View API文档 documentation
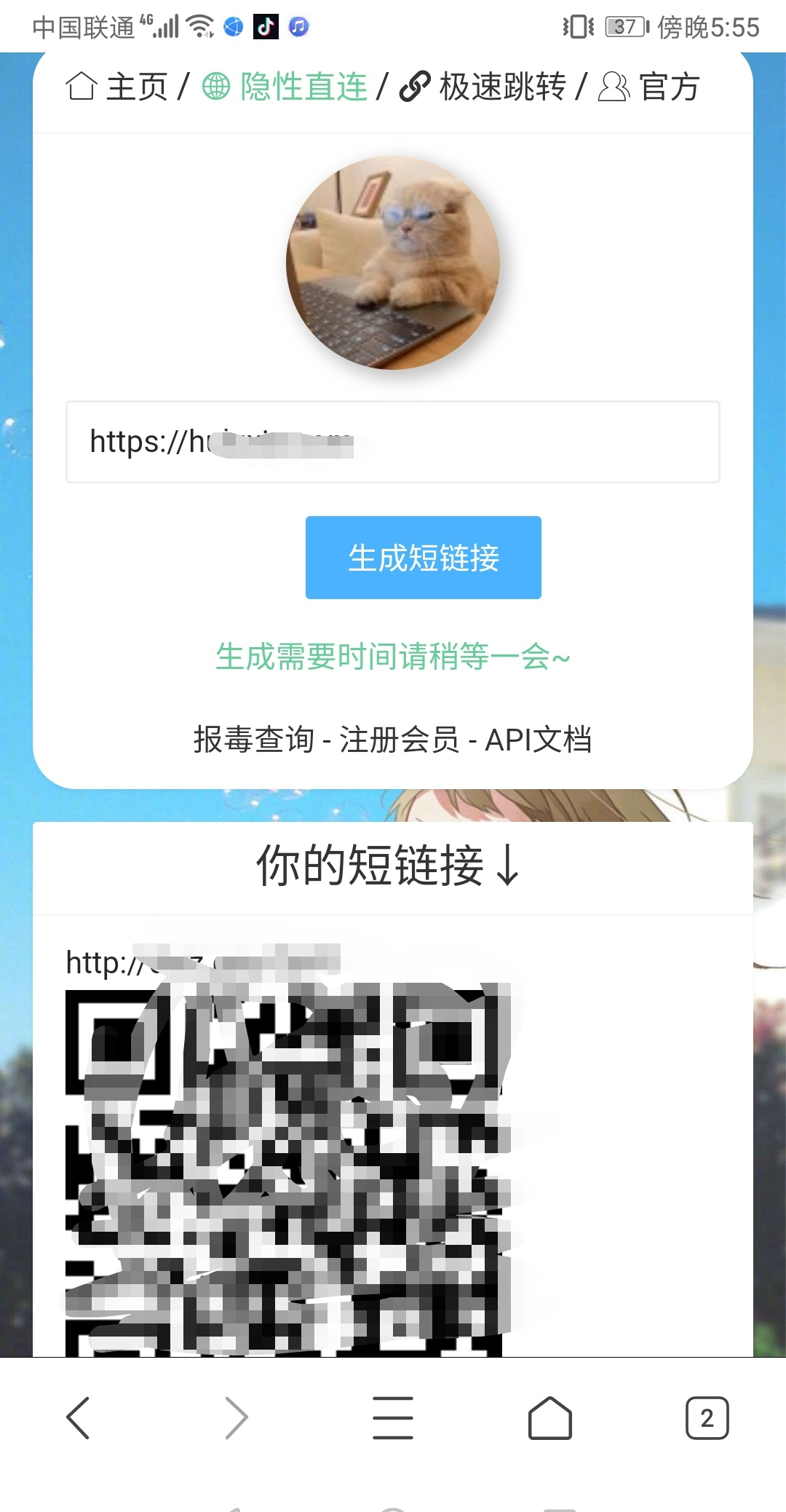This screenshot has height=1512, width=786. [x=538, y=740]
